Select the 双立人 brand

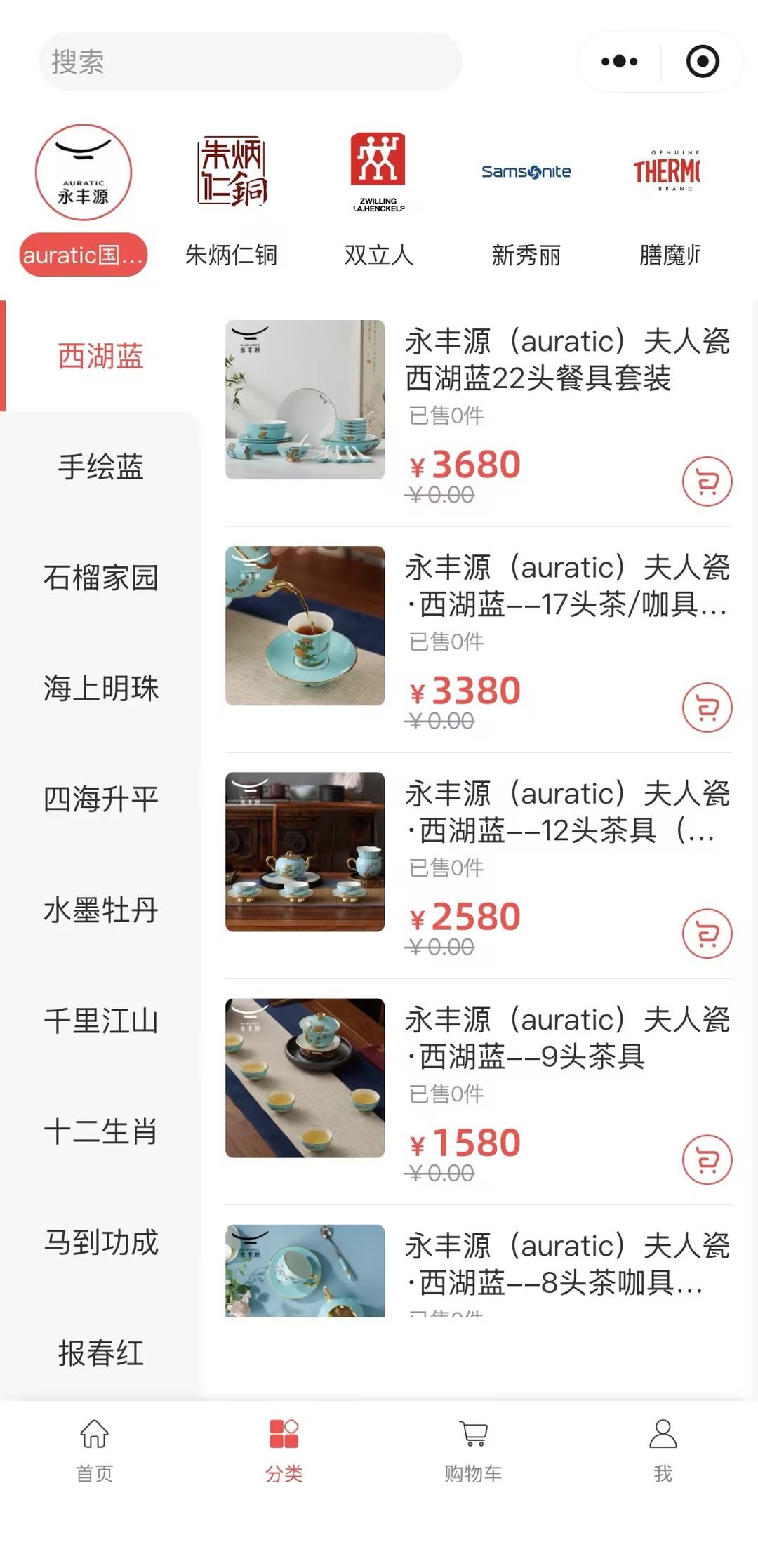(378, 200)
